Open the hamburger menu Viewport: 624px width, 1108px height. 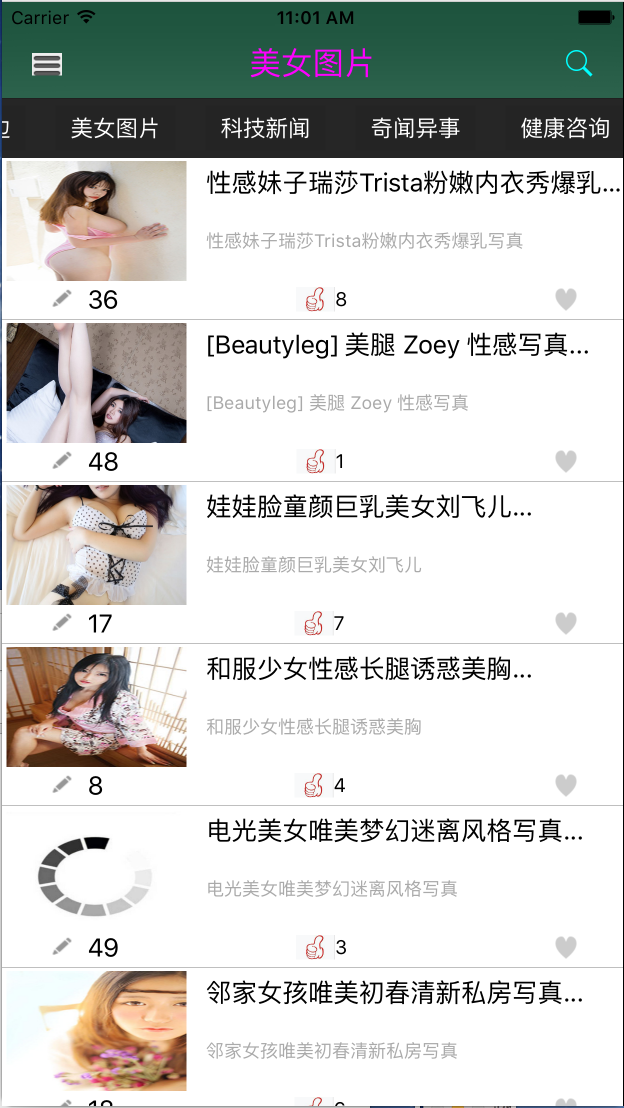47,64
